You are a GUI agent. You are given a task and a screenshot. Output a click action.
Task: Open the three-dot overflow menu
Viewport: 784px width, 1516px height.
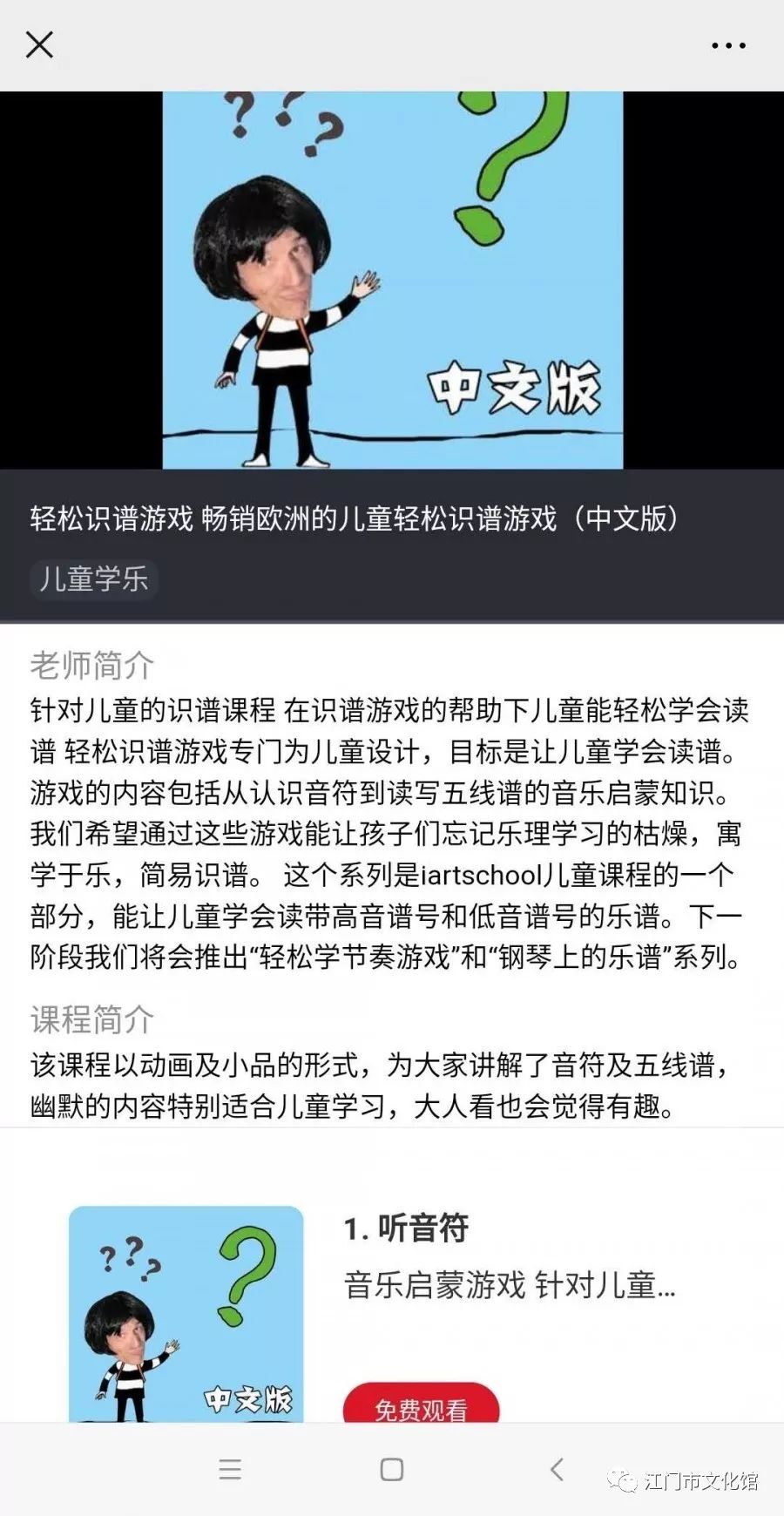728,45
